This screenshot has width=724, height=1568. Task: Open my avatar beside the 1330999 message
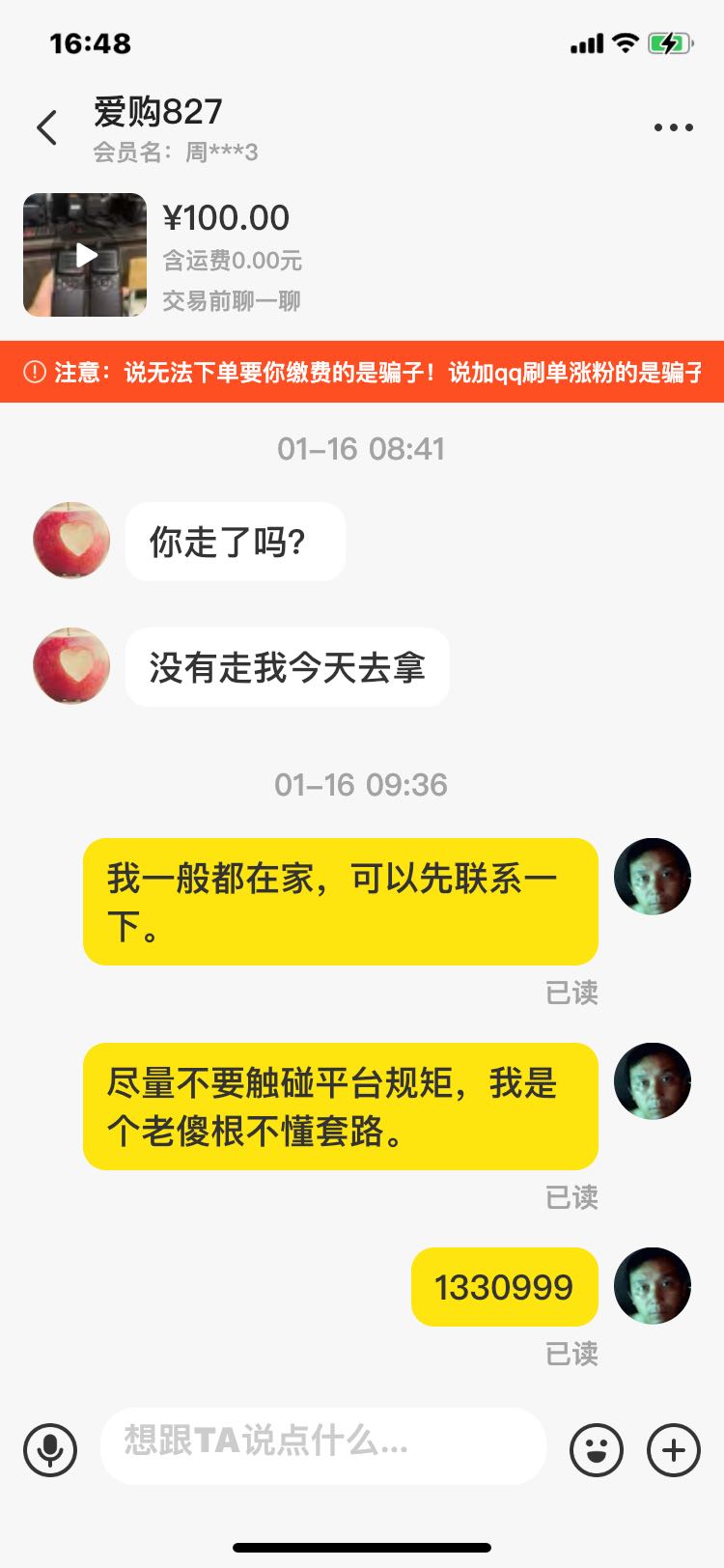[x=653, y=1286]
